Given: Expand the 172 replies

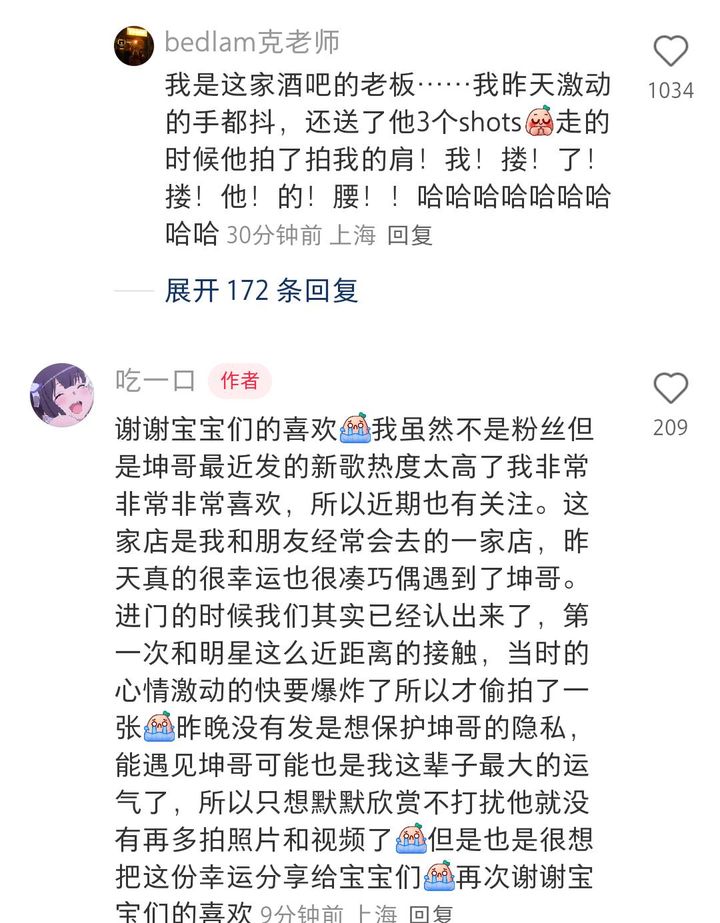Looking at the screenshot, I should 261,290.
